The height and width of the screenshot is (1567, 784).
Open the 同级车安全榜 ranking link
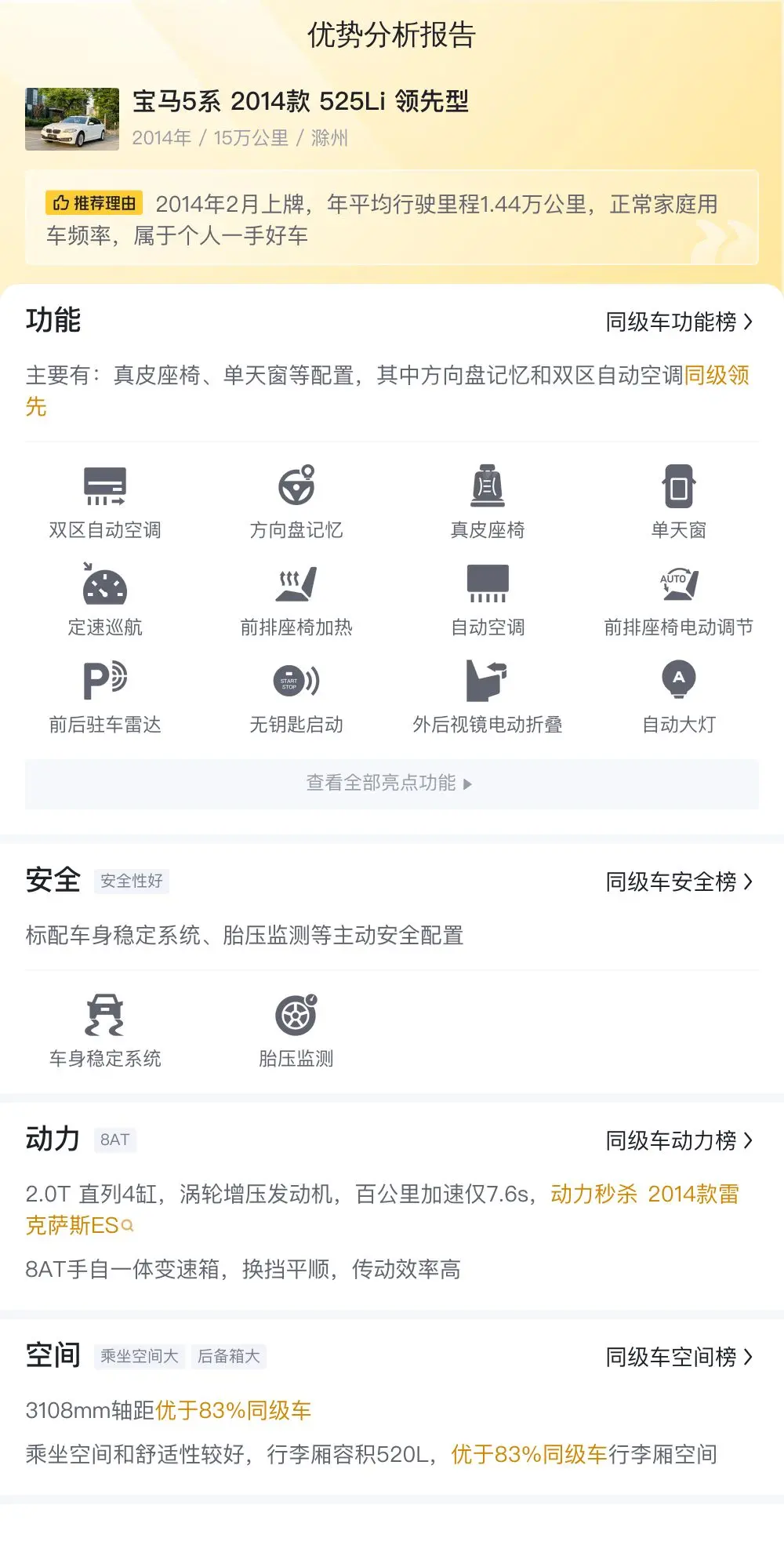pos(679,882)
